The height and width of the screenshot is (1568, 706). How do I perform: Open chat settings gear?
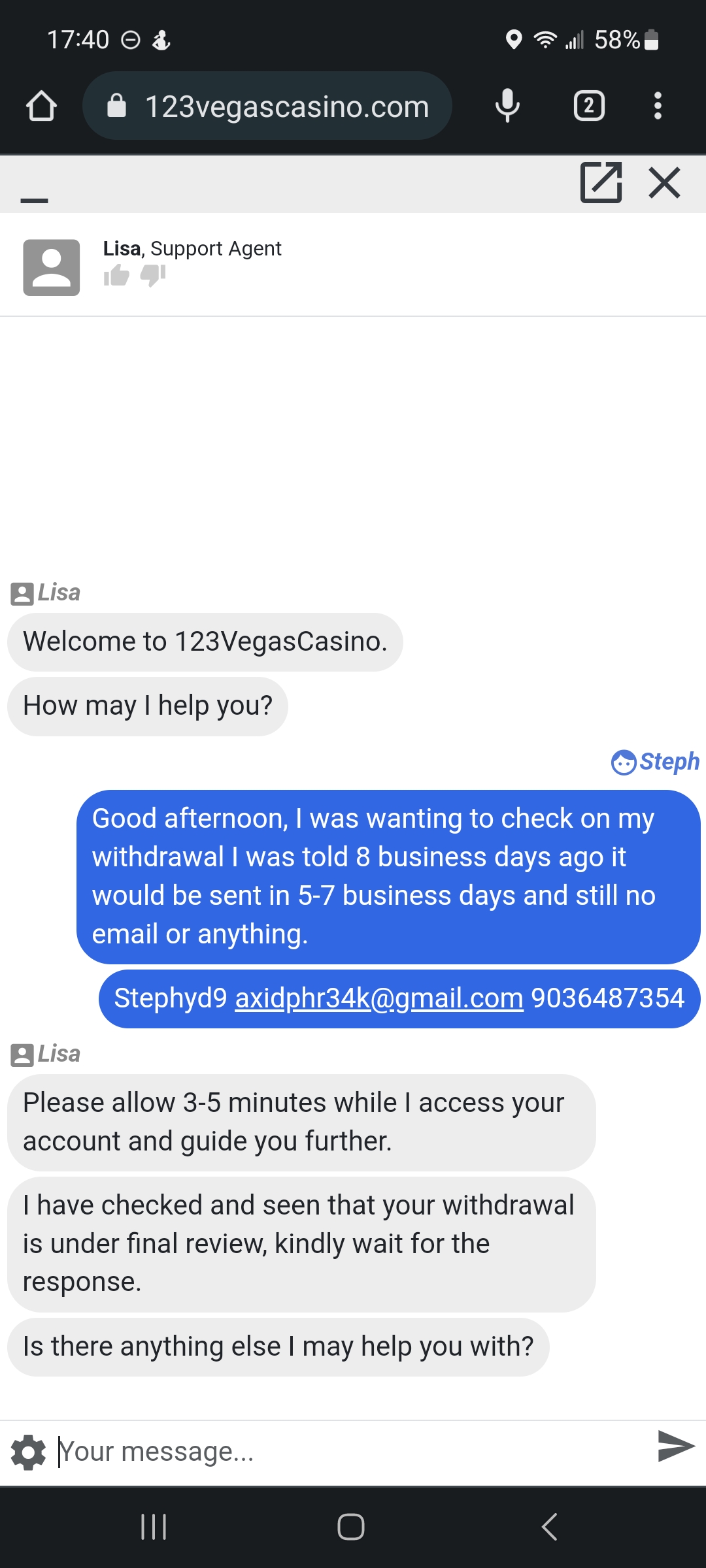[x=29, y=1453]
